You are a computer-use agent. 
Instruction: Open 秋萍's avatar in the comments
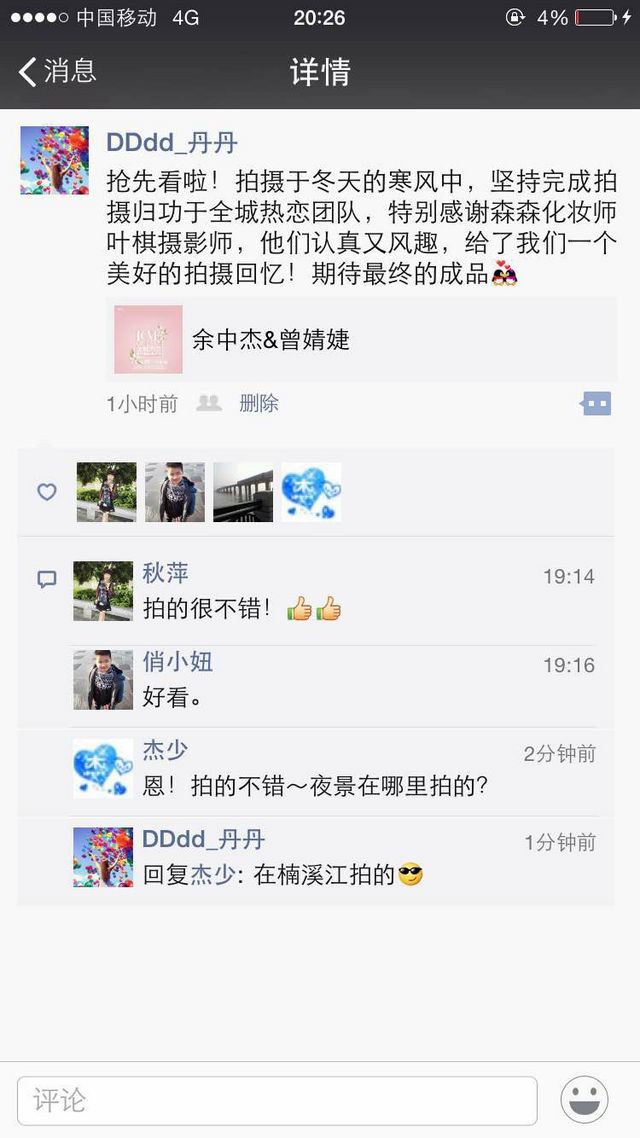coord(103,591)
